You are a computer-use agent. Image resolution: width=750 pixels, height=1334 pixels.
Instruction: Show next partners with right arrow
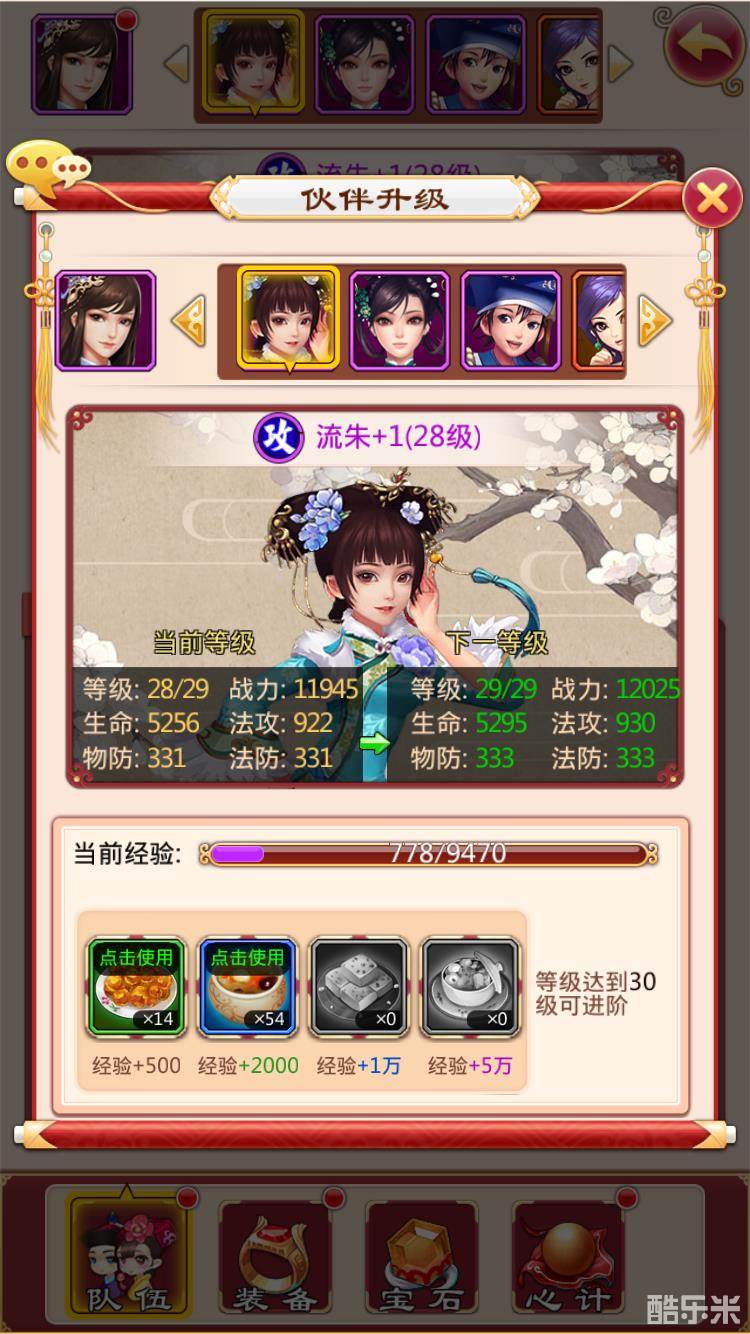coord(655,321)
